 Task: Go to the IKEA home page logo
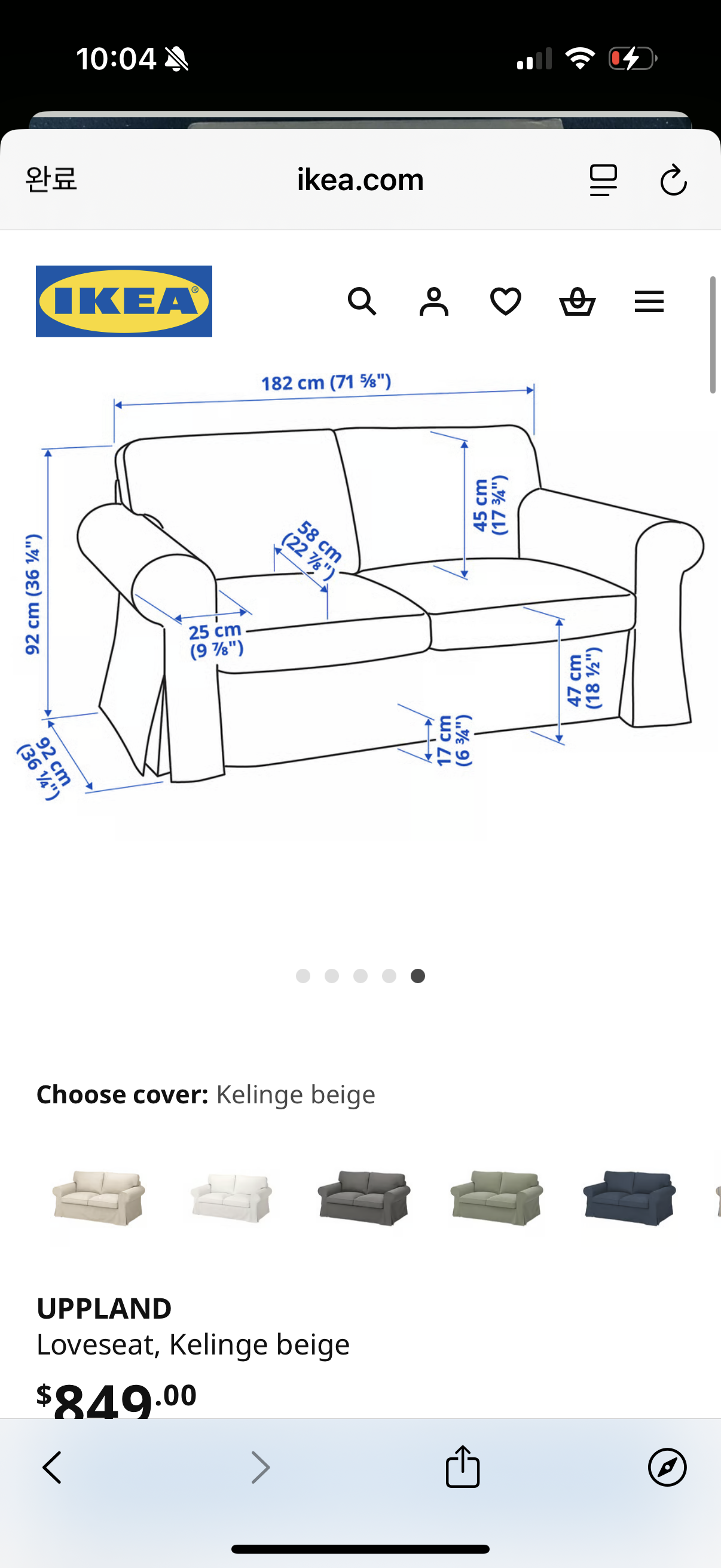point(124,301)
